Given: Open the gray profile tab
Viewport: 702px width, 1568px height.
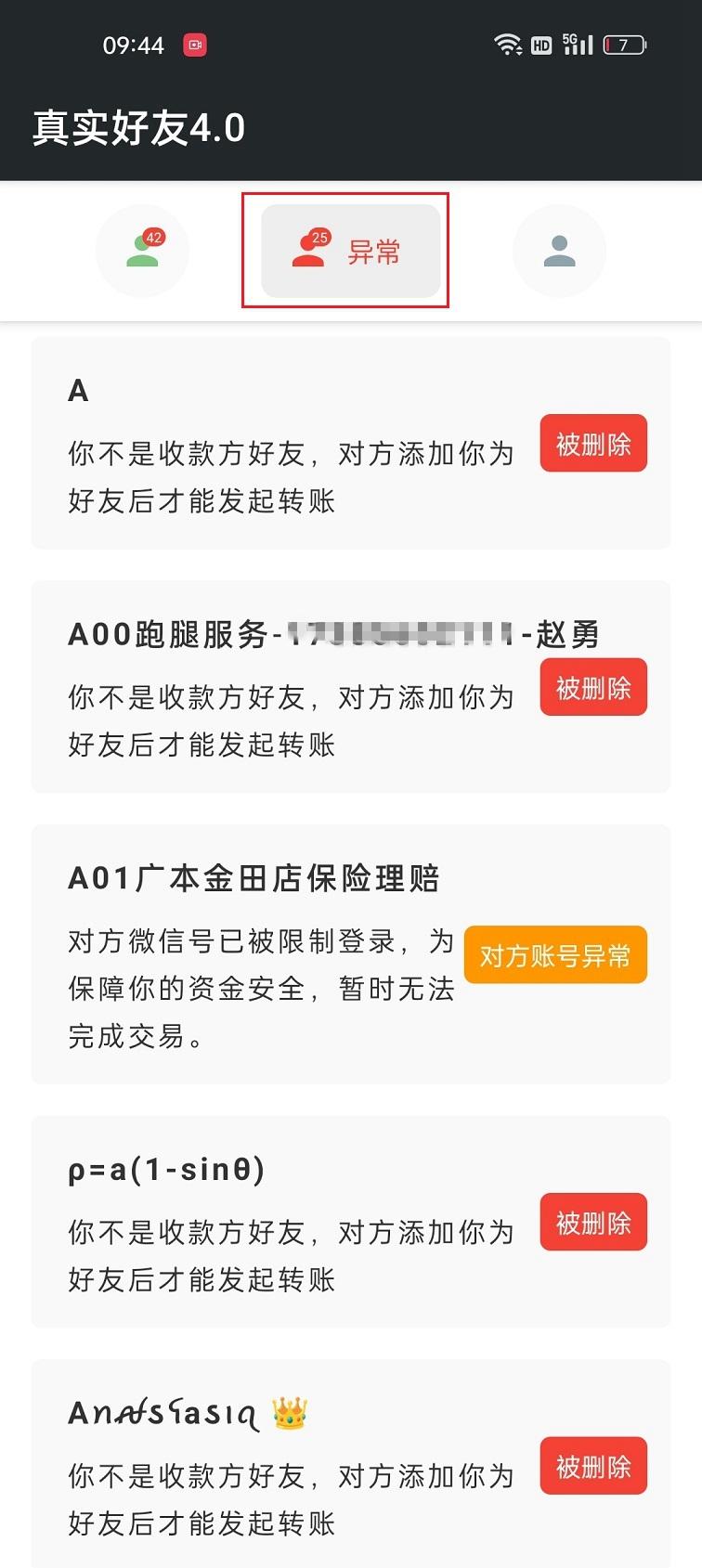Looking at the screenshot, I should 559,251.
